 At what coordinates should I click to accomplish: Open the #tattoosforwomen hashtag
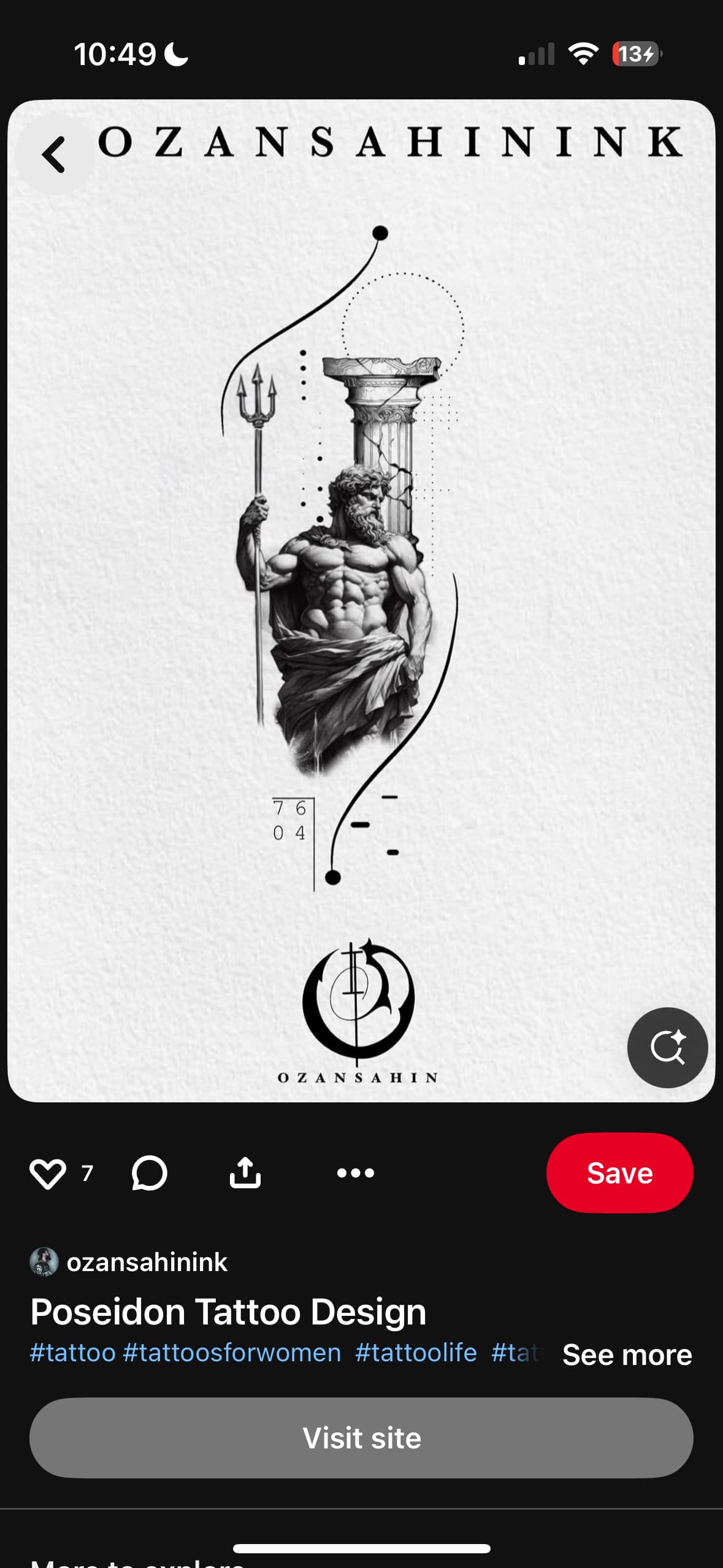[x=232, y=1353]
